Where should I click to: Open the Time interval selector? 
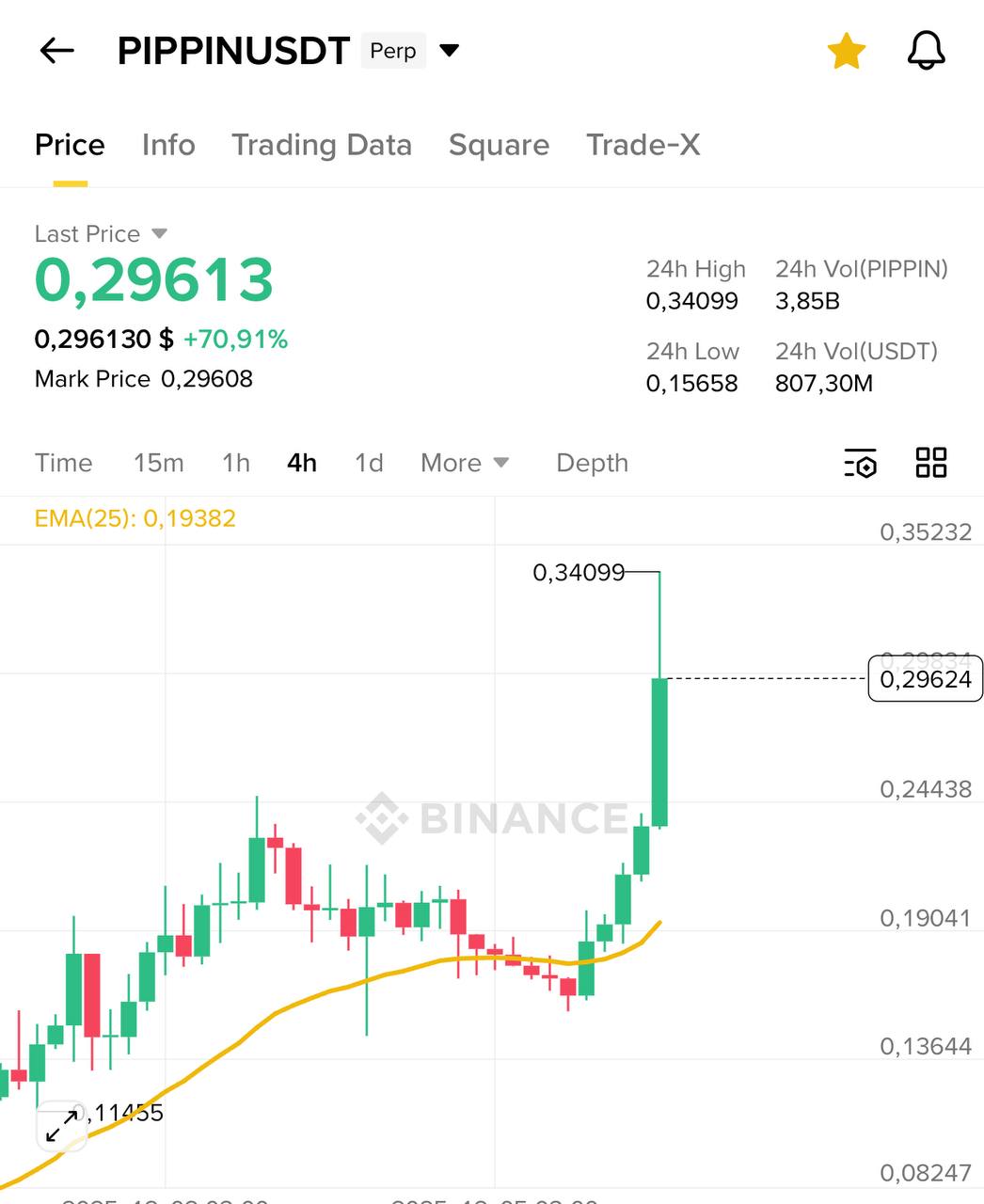63,463
